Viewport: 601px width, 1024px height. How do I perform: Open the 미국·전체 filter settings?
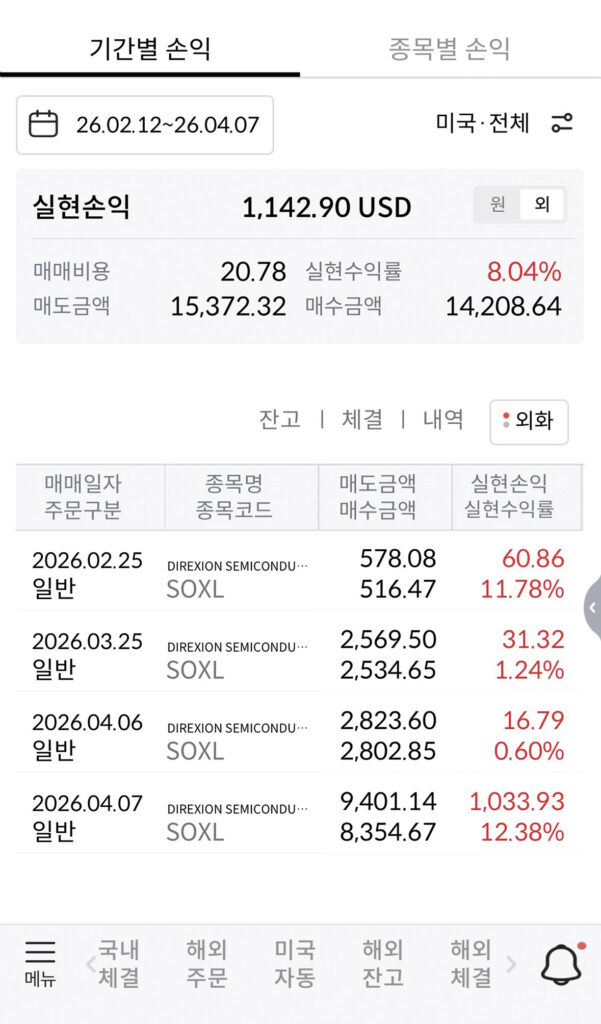click(561, 123)
